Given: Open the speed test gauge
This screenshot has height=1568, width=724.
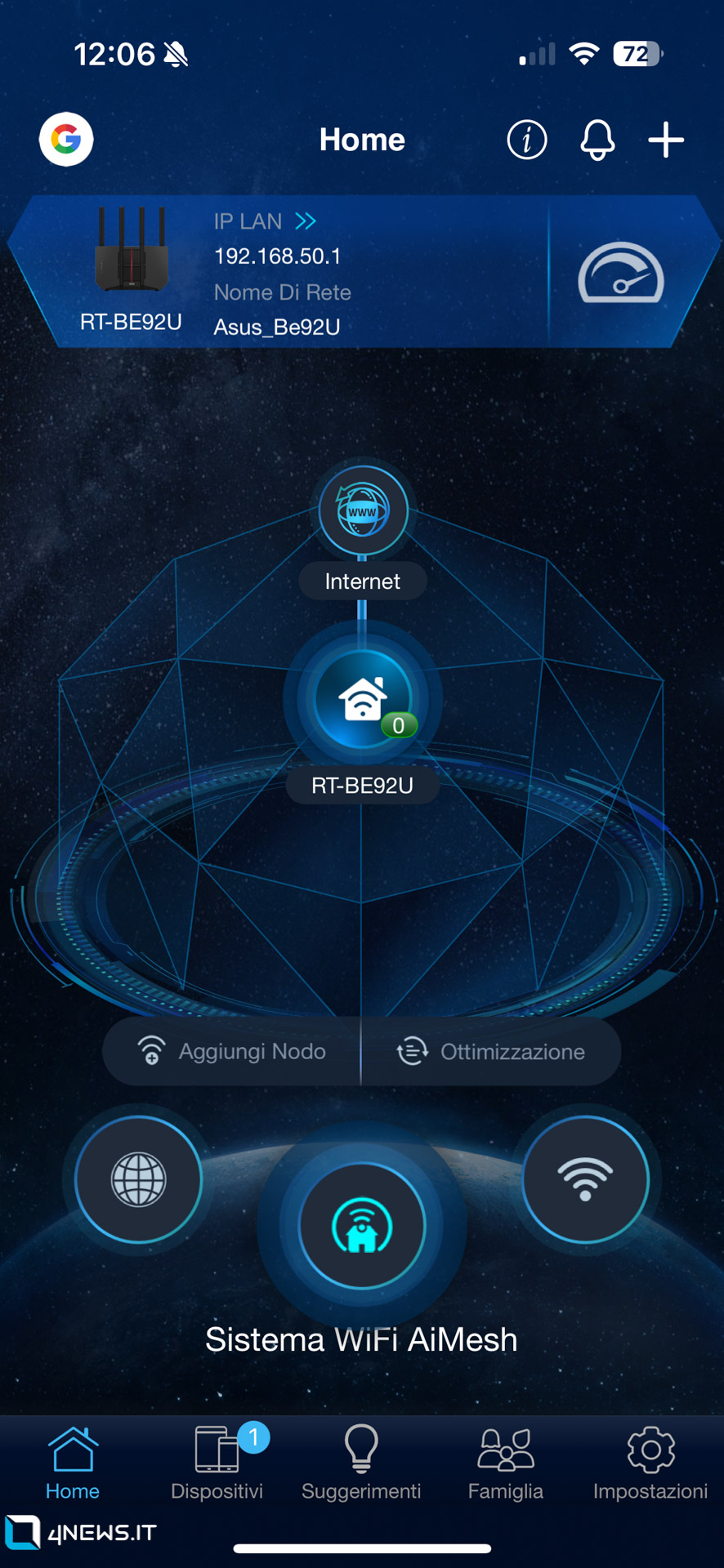Looking at the screenshot, I should (621, 273).
